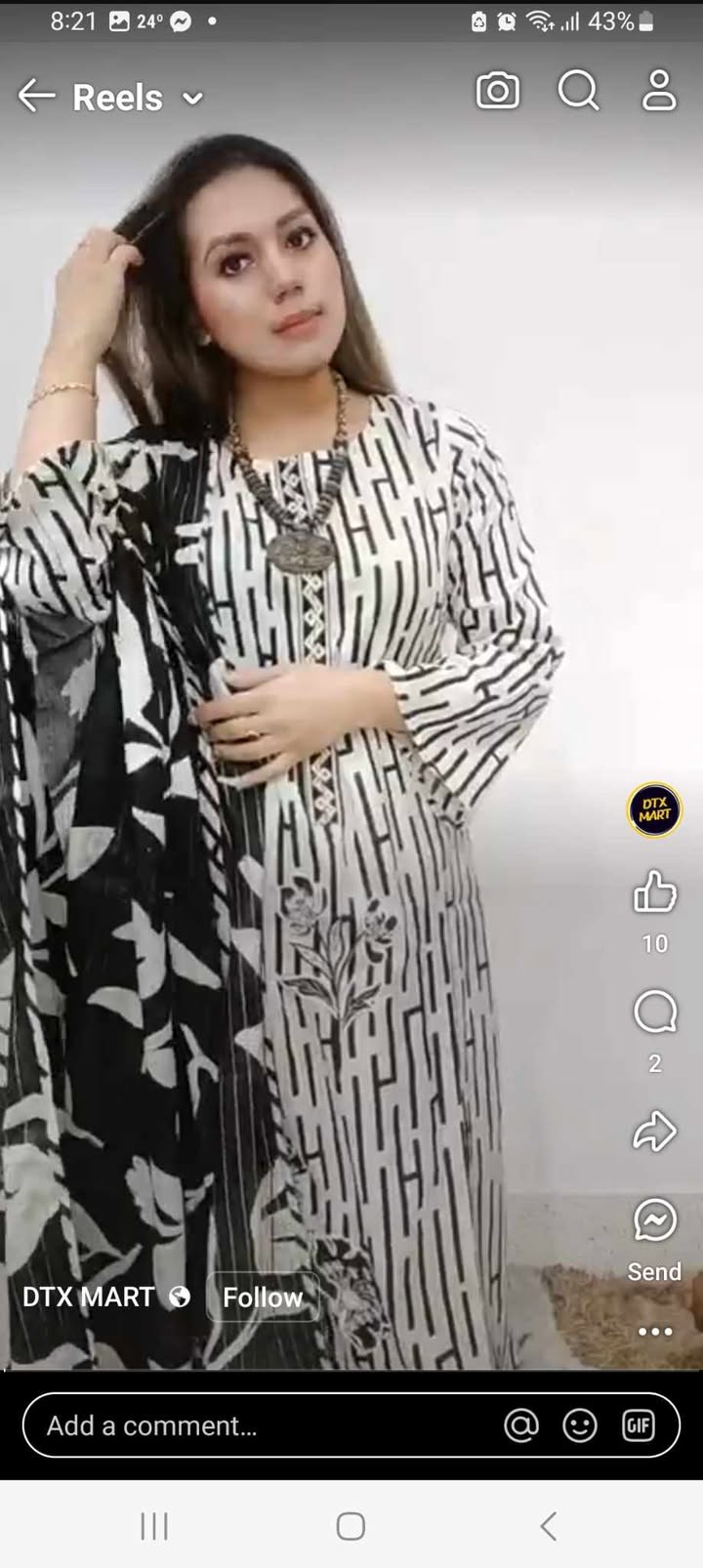The width and height of the screenshot is (703, 1568).
Task: Open the camera to create a reel
Action: pyautogui.click(x=498, y=92)
